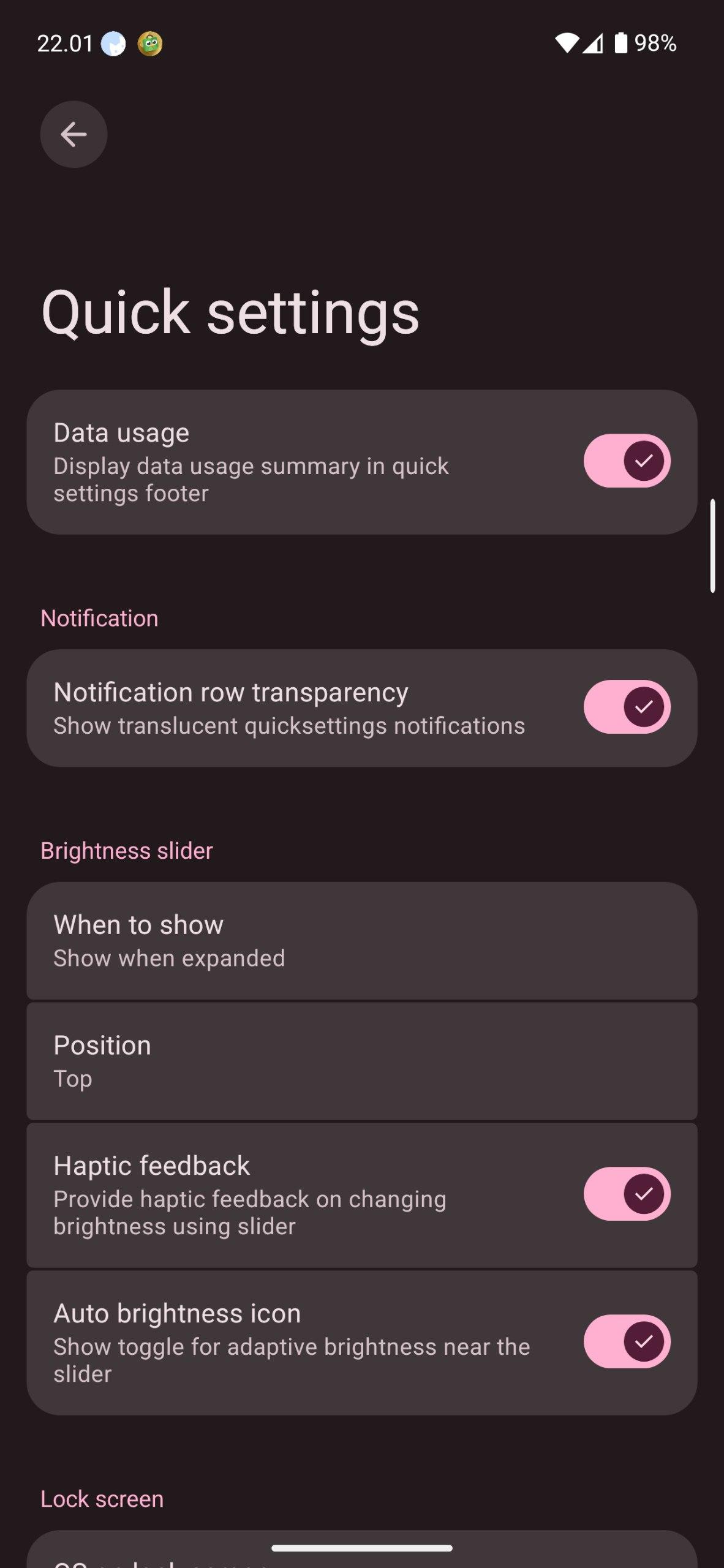Go back using the arrow button
Viewport: 724px width, 1568px height.
pos(74,134)
